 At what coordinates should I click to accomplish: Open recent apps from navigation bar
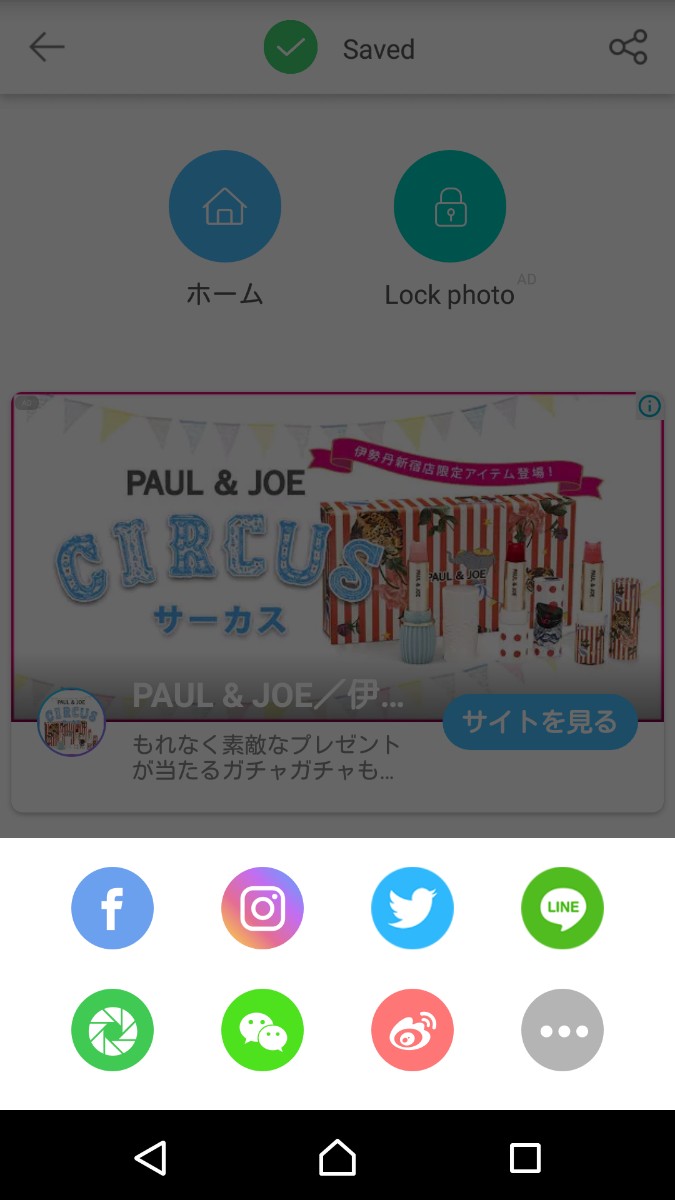tap(525, 1157)
